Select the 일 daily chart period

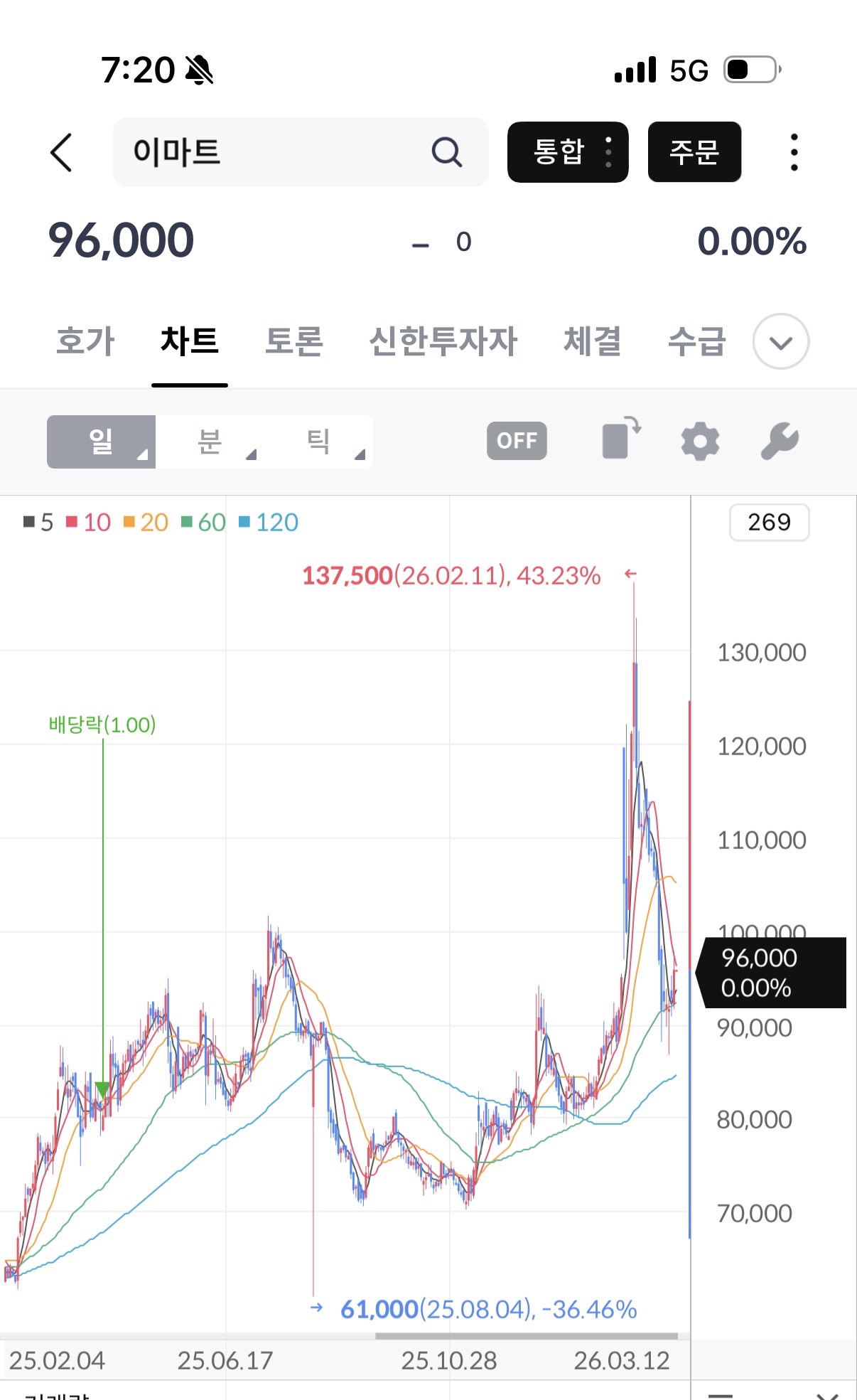pyautogui.click(x=102, y=442)
